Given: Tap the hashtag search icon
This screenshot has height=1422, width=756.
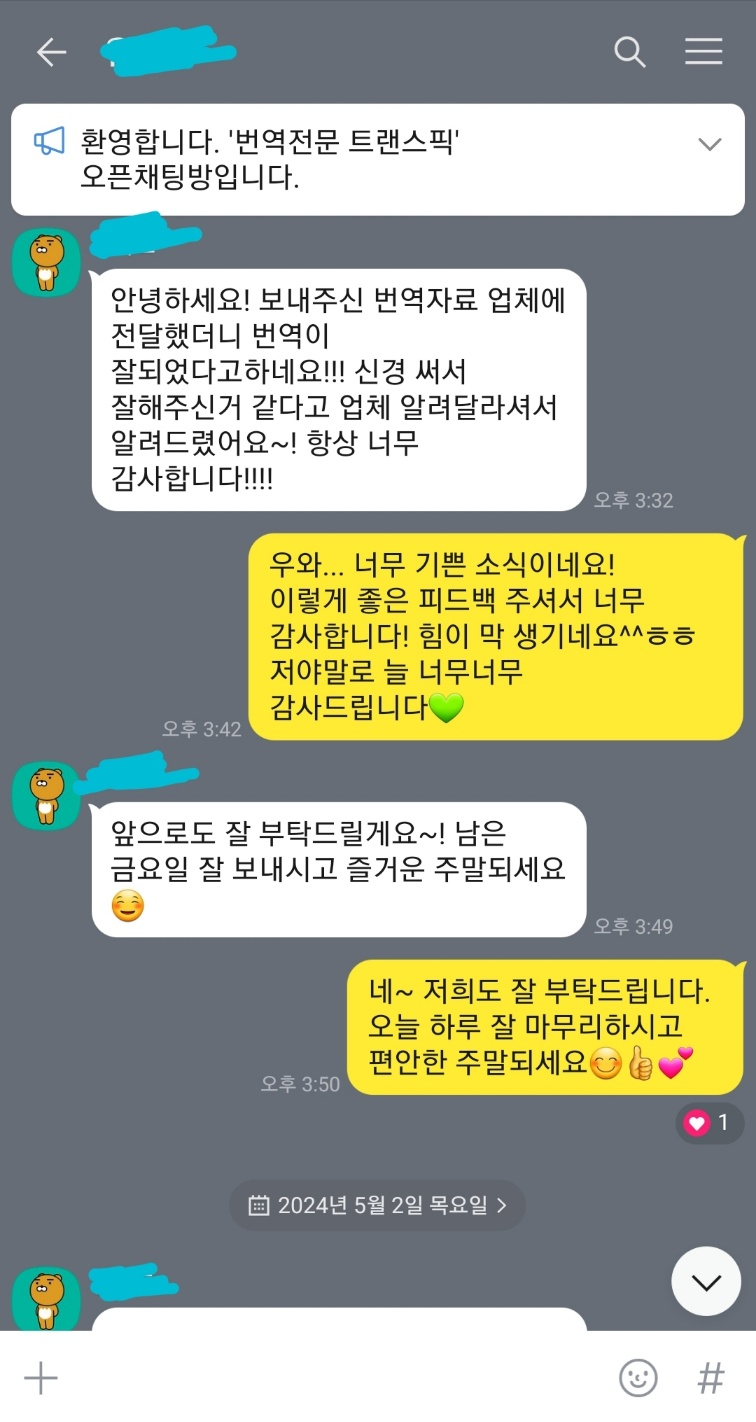Looking at the screenshot, I should [710, 1378].
